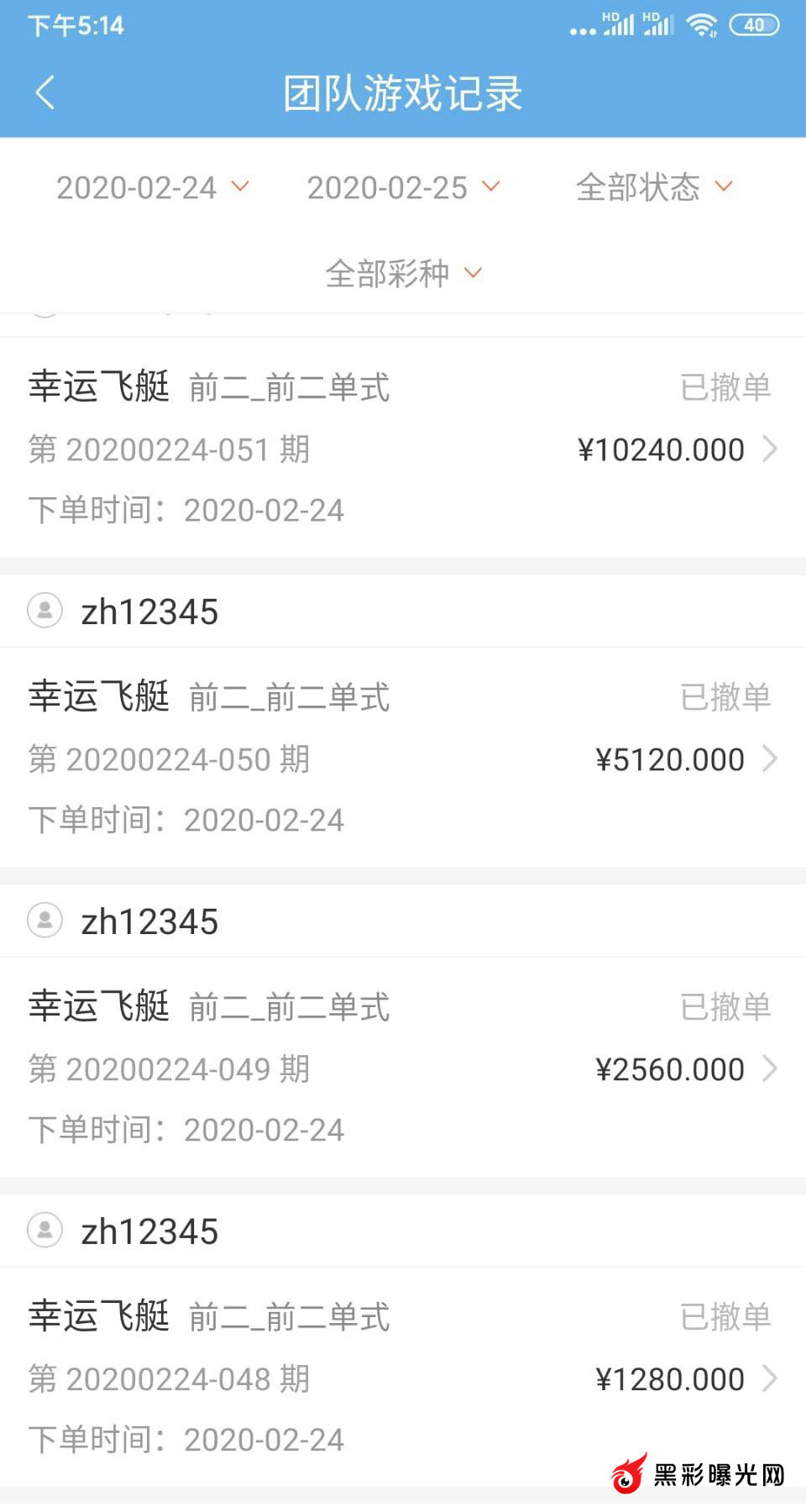
Task: Open the record for period 20200224-051
Action: pos(403,449)
